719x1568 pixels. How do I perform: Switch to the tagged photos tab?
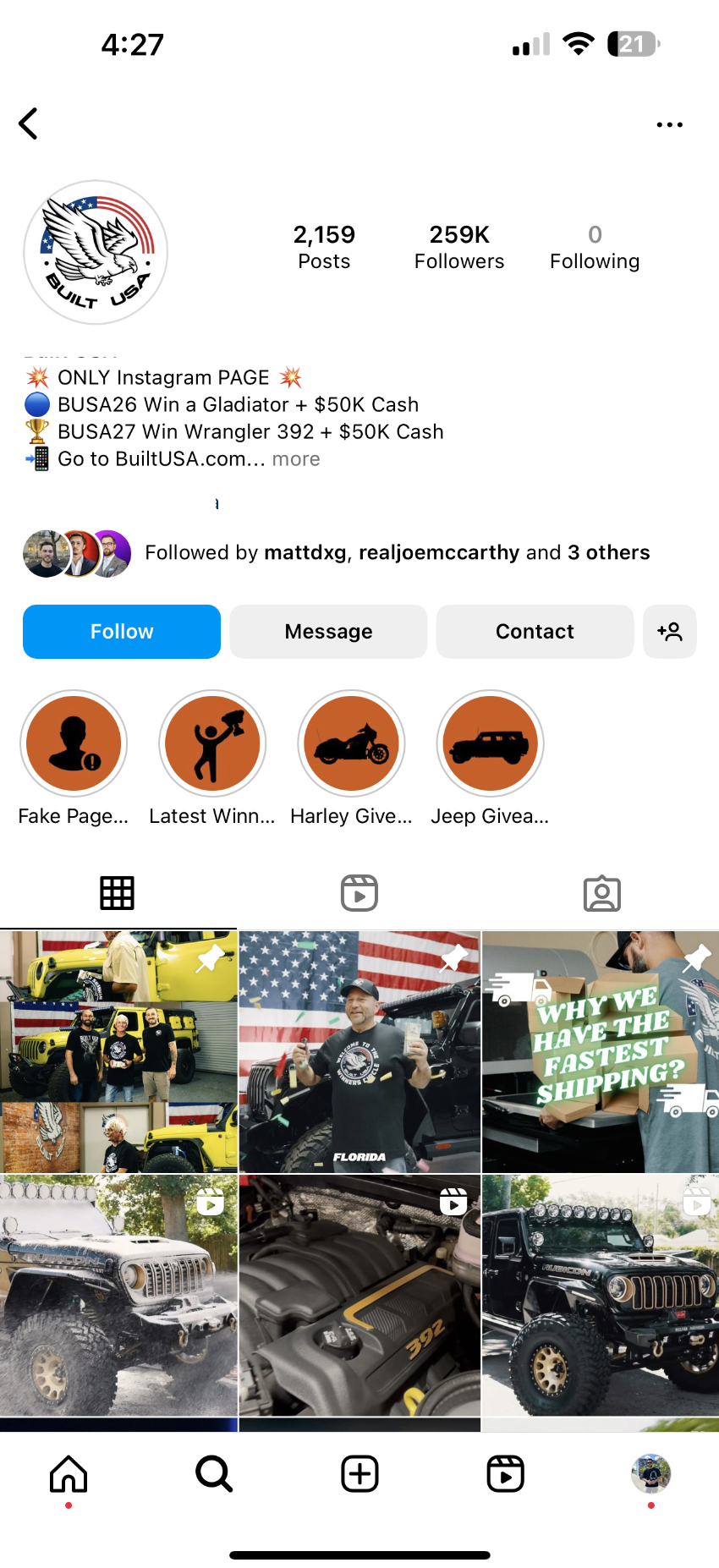[x=601, y=893]
